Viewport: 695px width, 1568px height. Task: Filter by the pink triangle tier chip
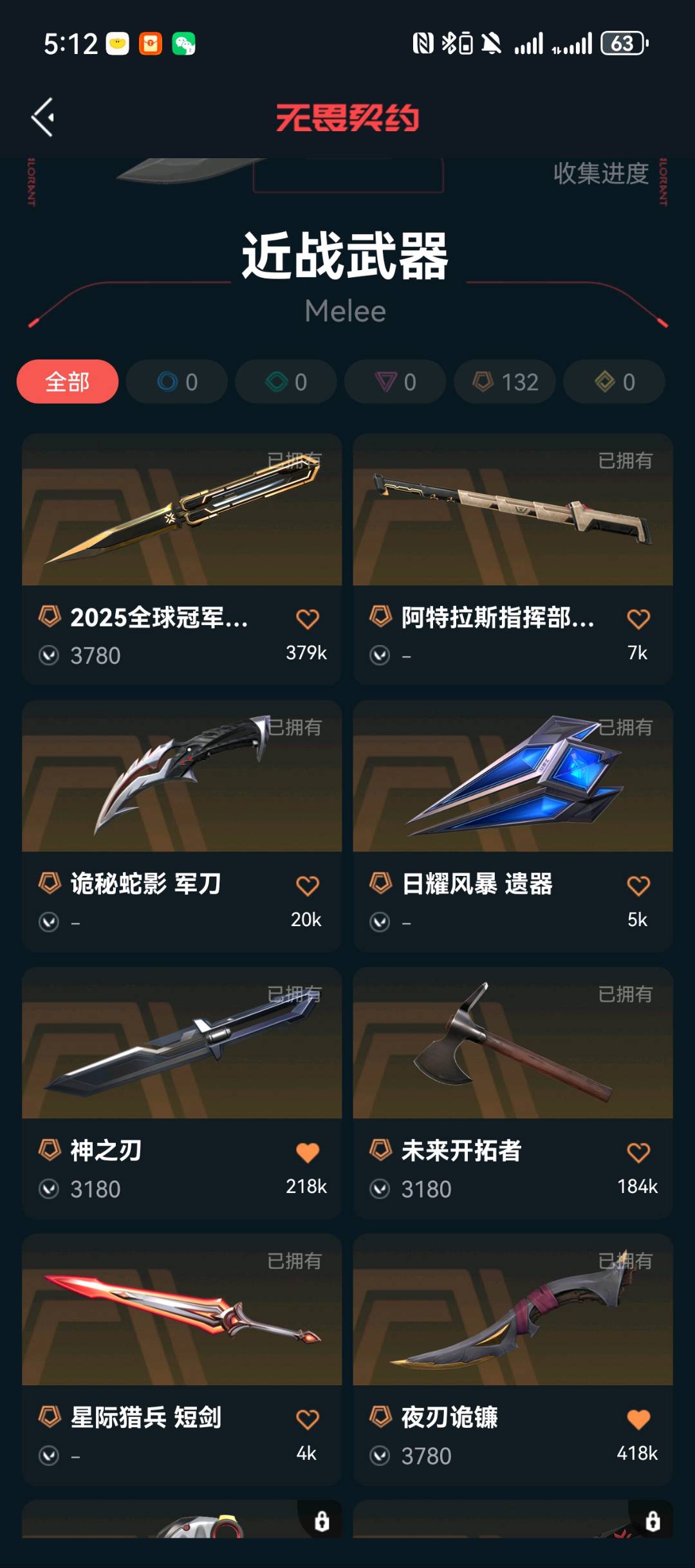tap(395, 382)
